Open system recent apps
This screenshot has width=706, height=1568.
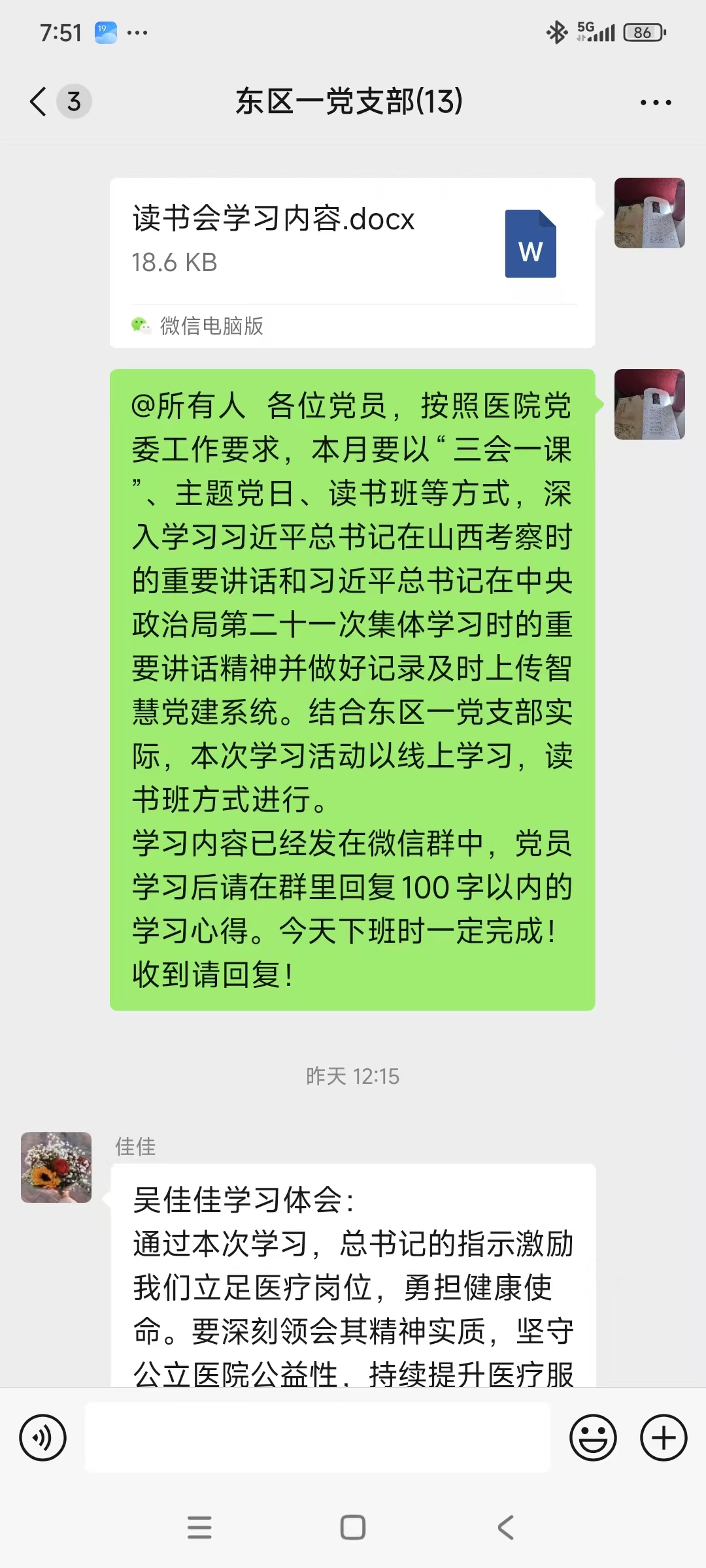[199, 1528]
